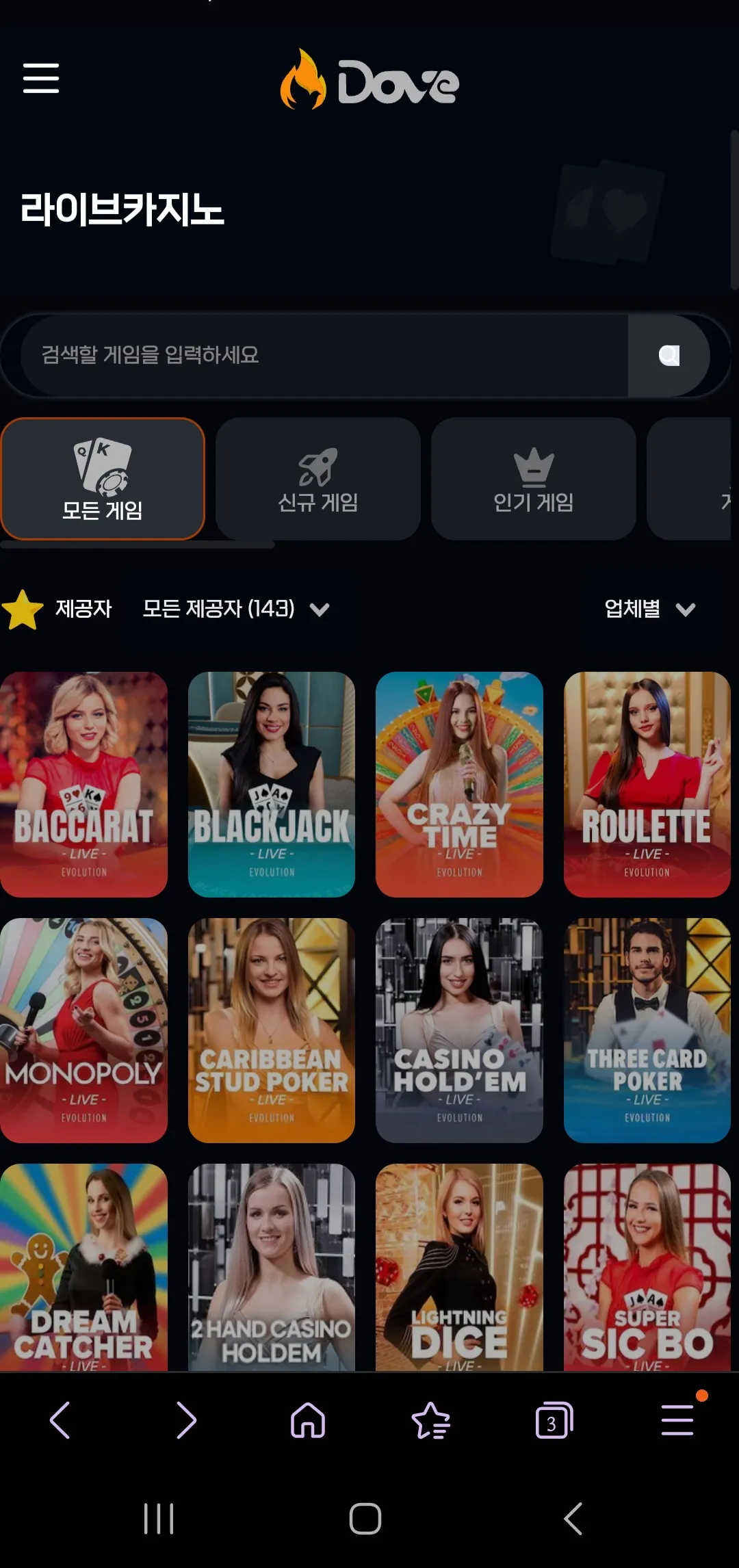Screen dimensions: 739x1568
Task: Open the hamburger menu drawer
Action: (x=41, y=78)
